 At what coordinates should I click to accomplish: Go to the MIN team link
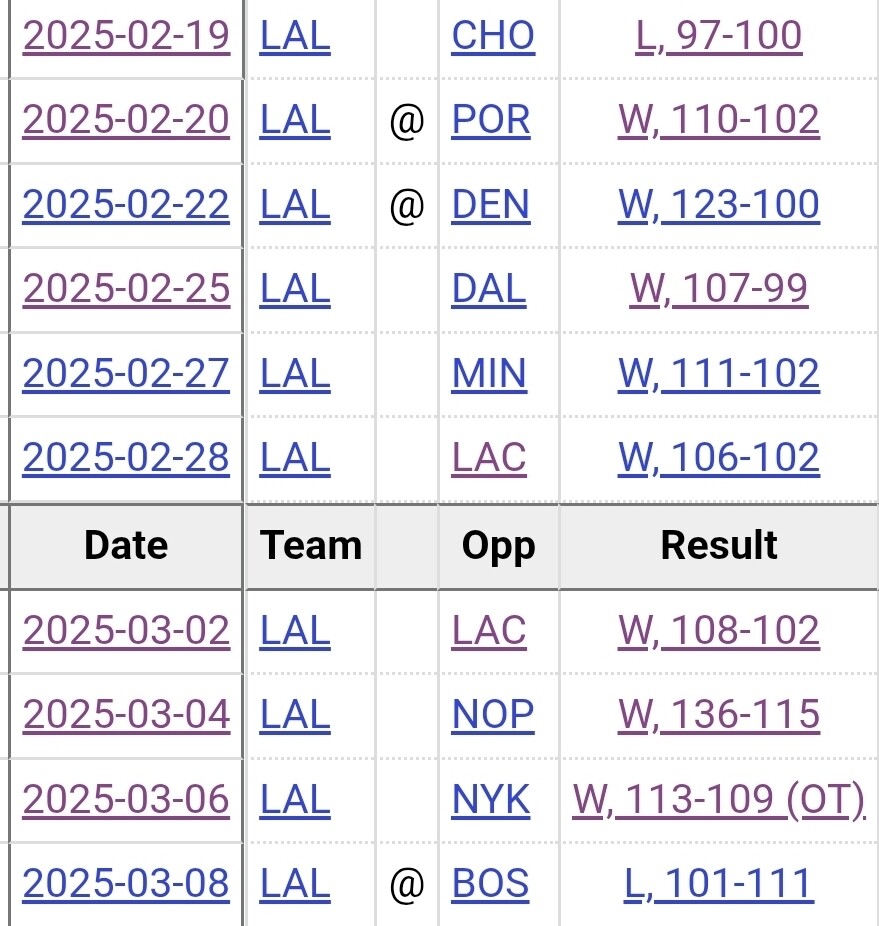point(489,374)
